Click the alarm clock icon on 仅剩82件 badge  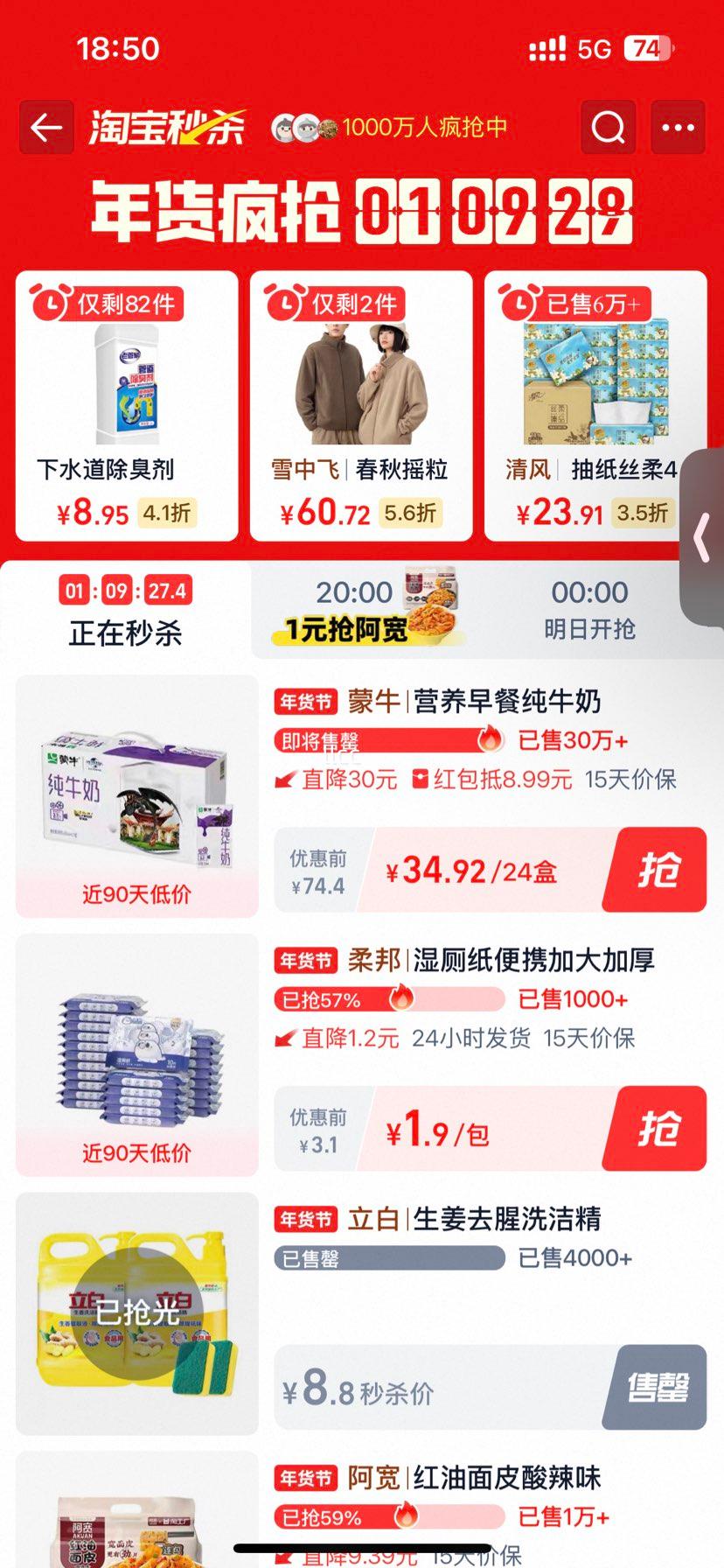[x=52, y=303]
